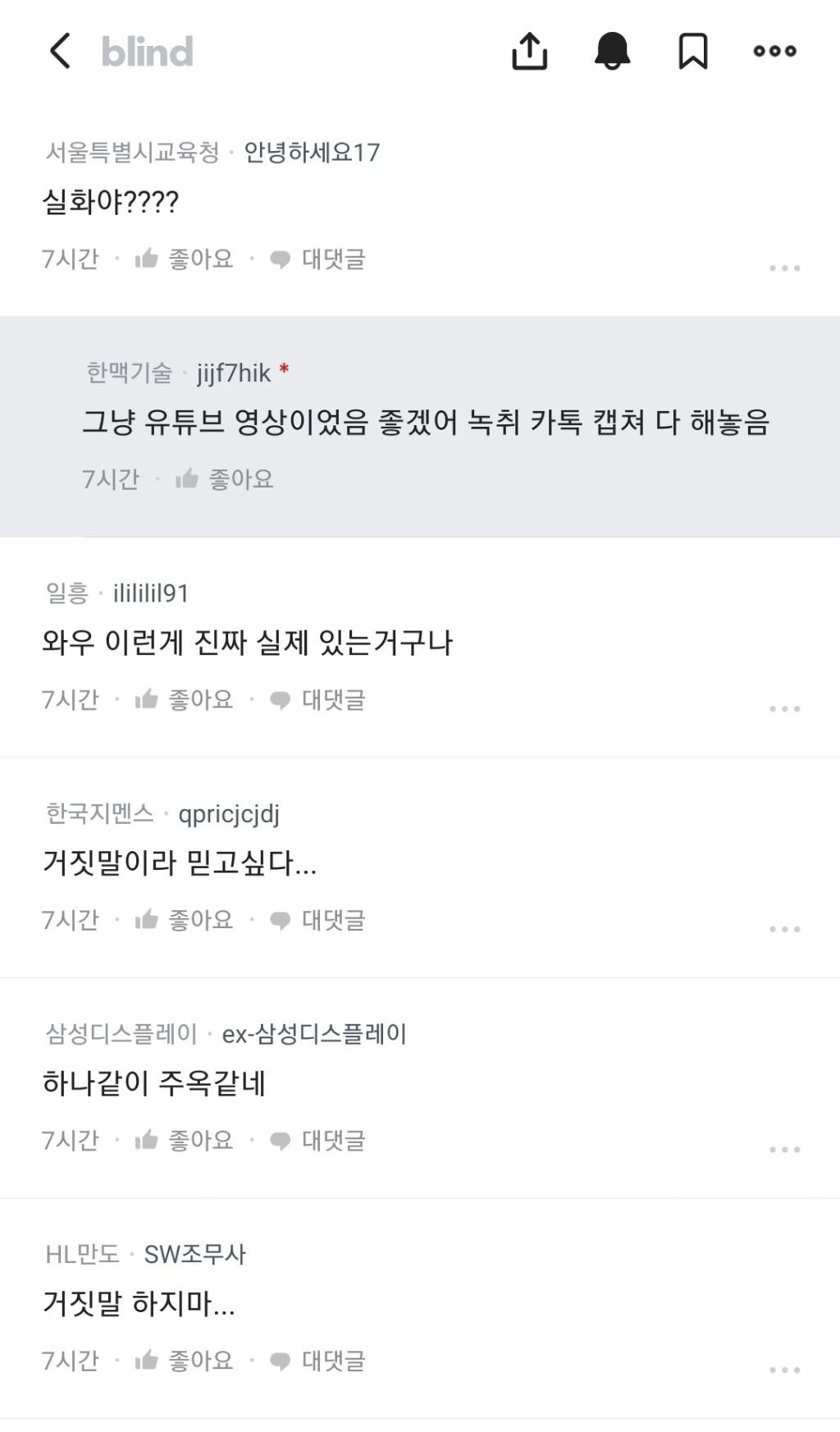Click the thumbs-up icon on 실화야???? comment
This screenshot has width=840, height=1432.
[x=148, y=259]
